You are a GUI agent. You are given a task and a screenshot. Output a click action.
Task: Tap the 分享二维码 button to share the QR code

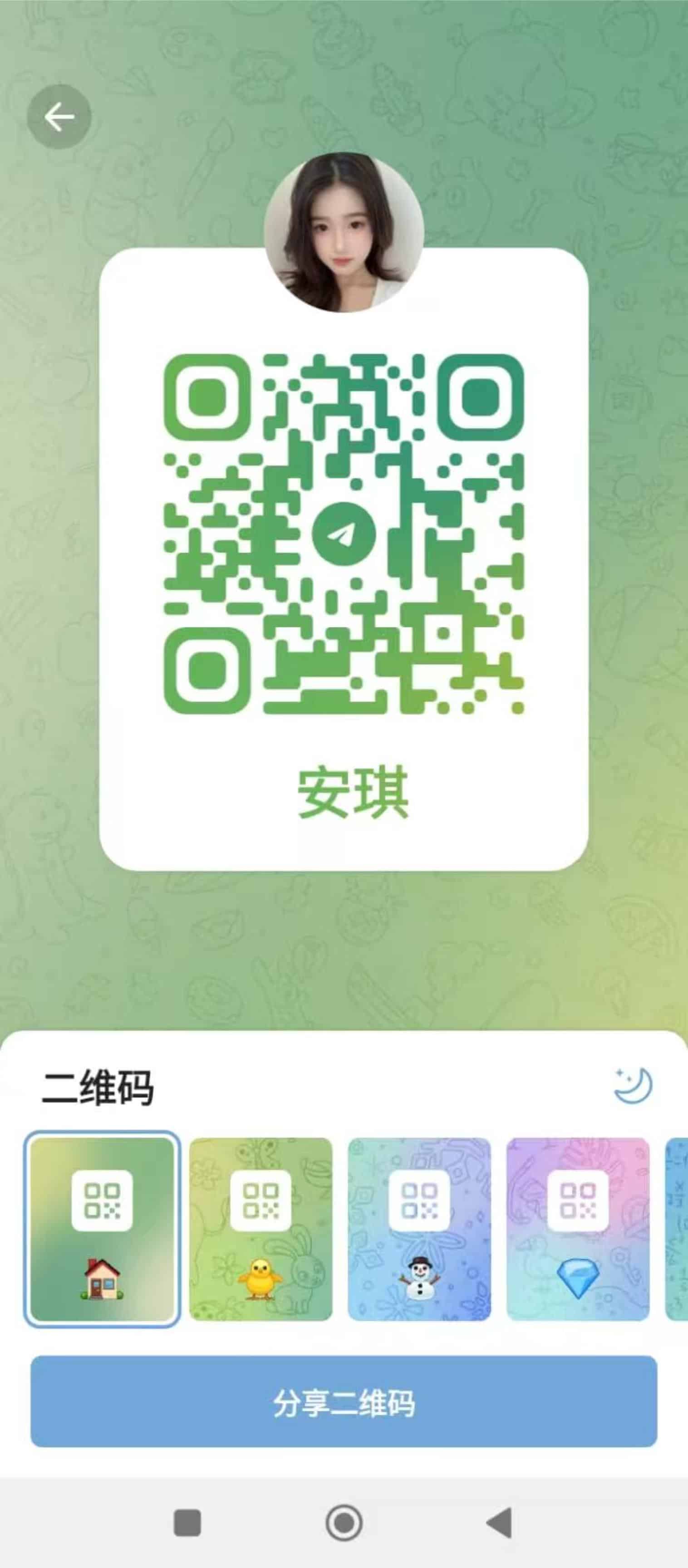344,1402
